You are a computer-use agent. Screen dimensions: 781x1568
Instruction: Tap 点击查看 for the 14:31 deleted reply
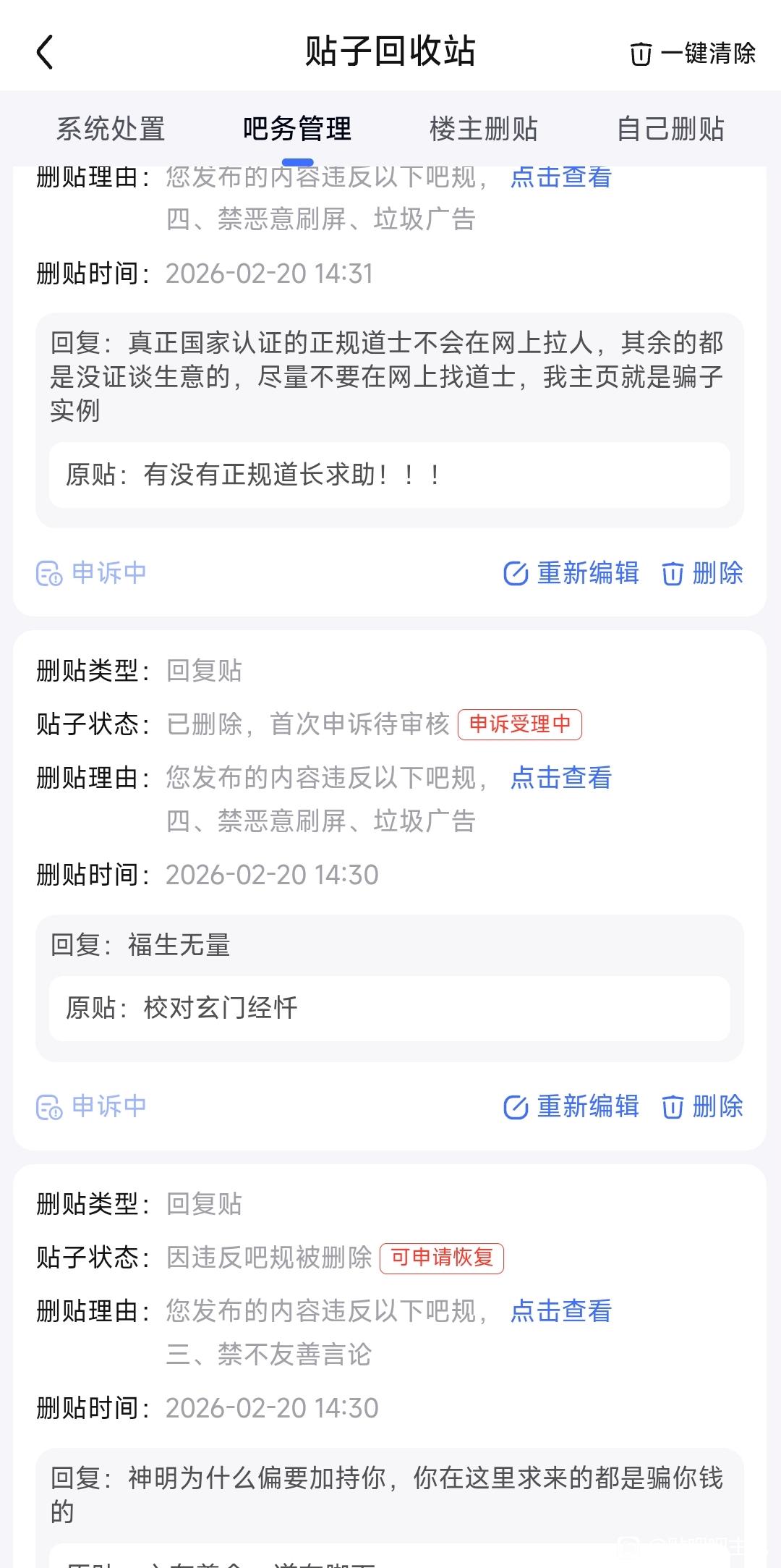561,177
